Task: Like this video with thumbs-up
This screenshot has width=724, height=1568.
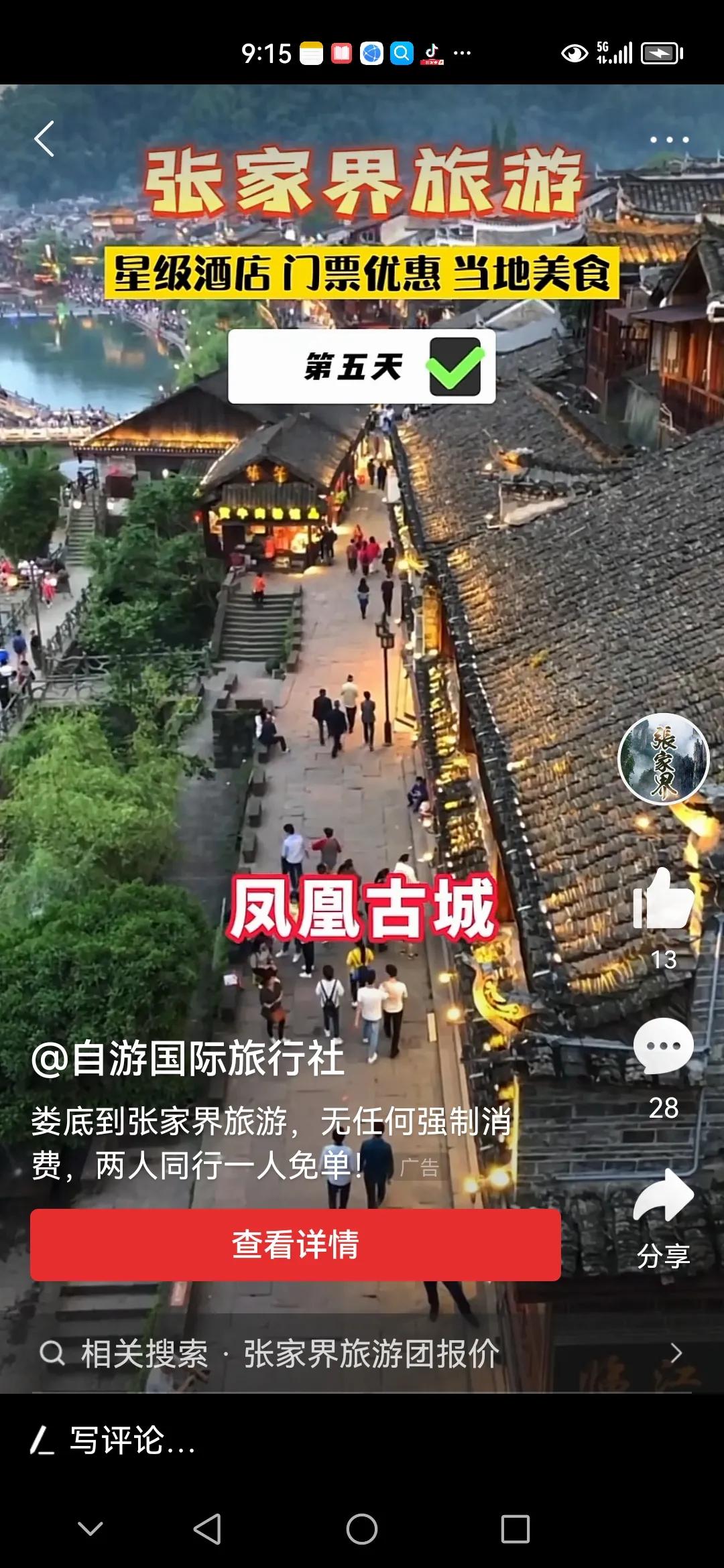Action: 663,899
